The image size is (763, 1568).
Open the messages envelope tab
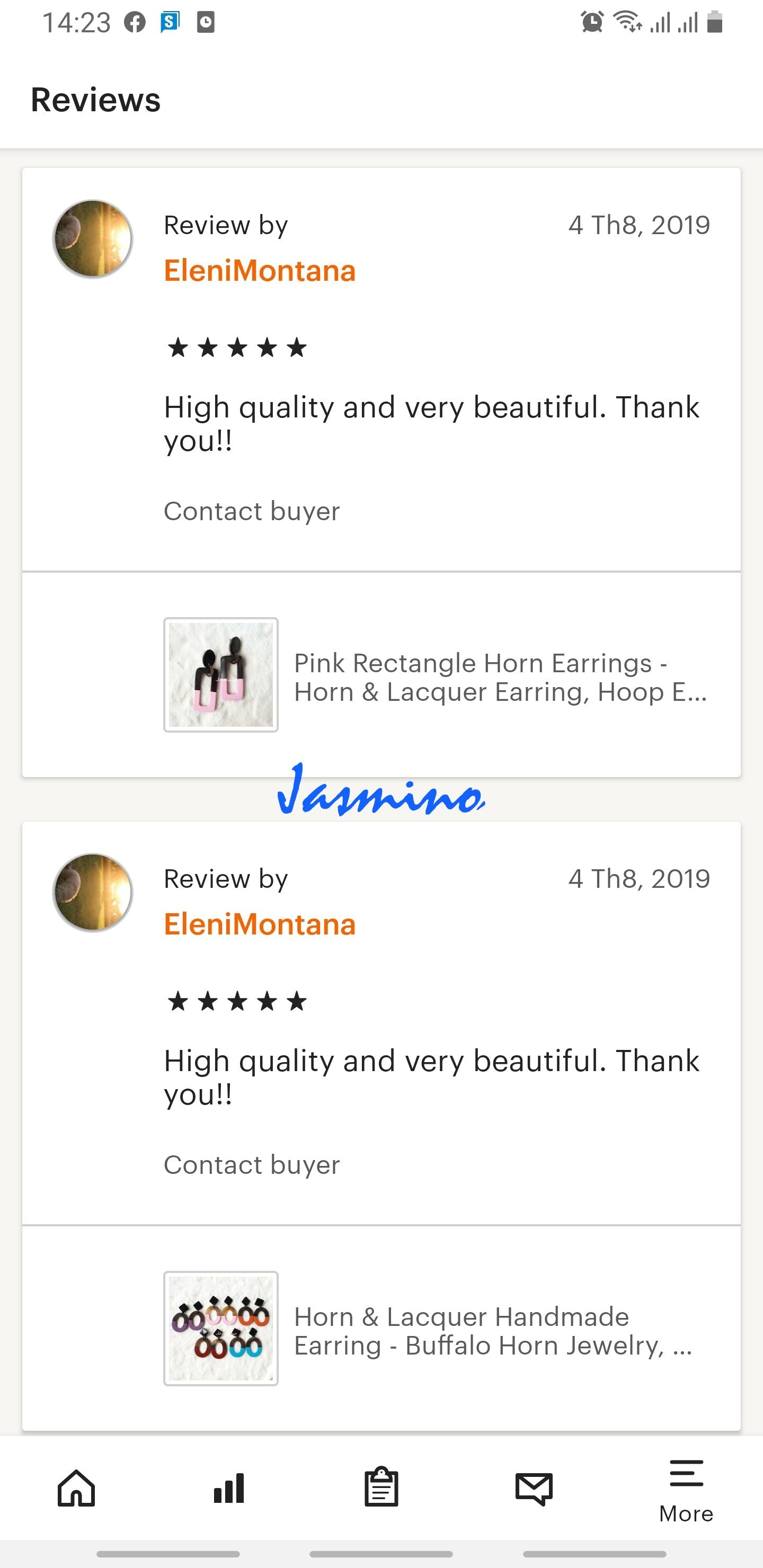[534, 1489]
